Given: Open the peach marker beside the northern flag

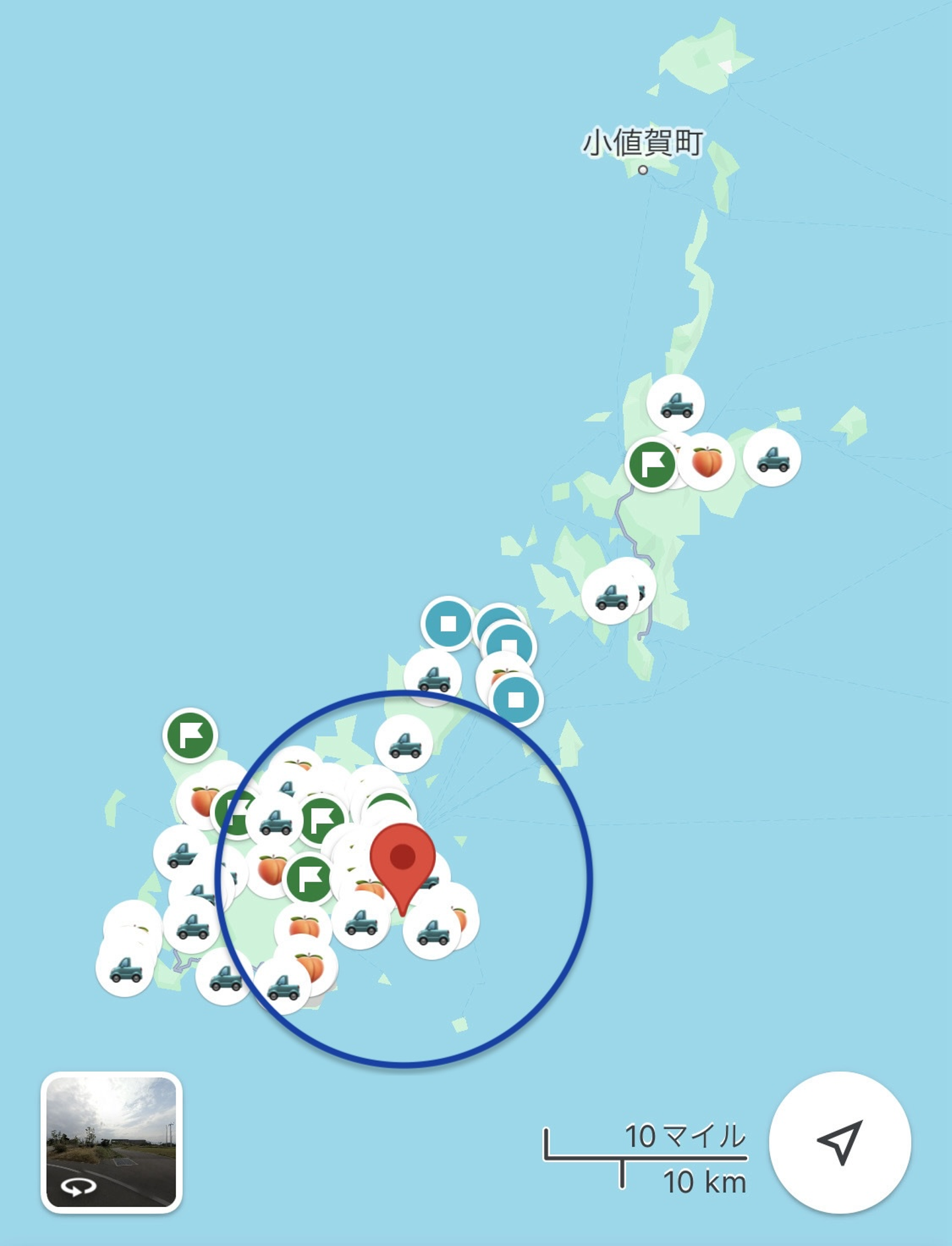Looking at the screenshot, I should pos(707,462).
